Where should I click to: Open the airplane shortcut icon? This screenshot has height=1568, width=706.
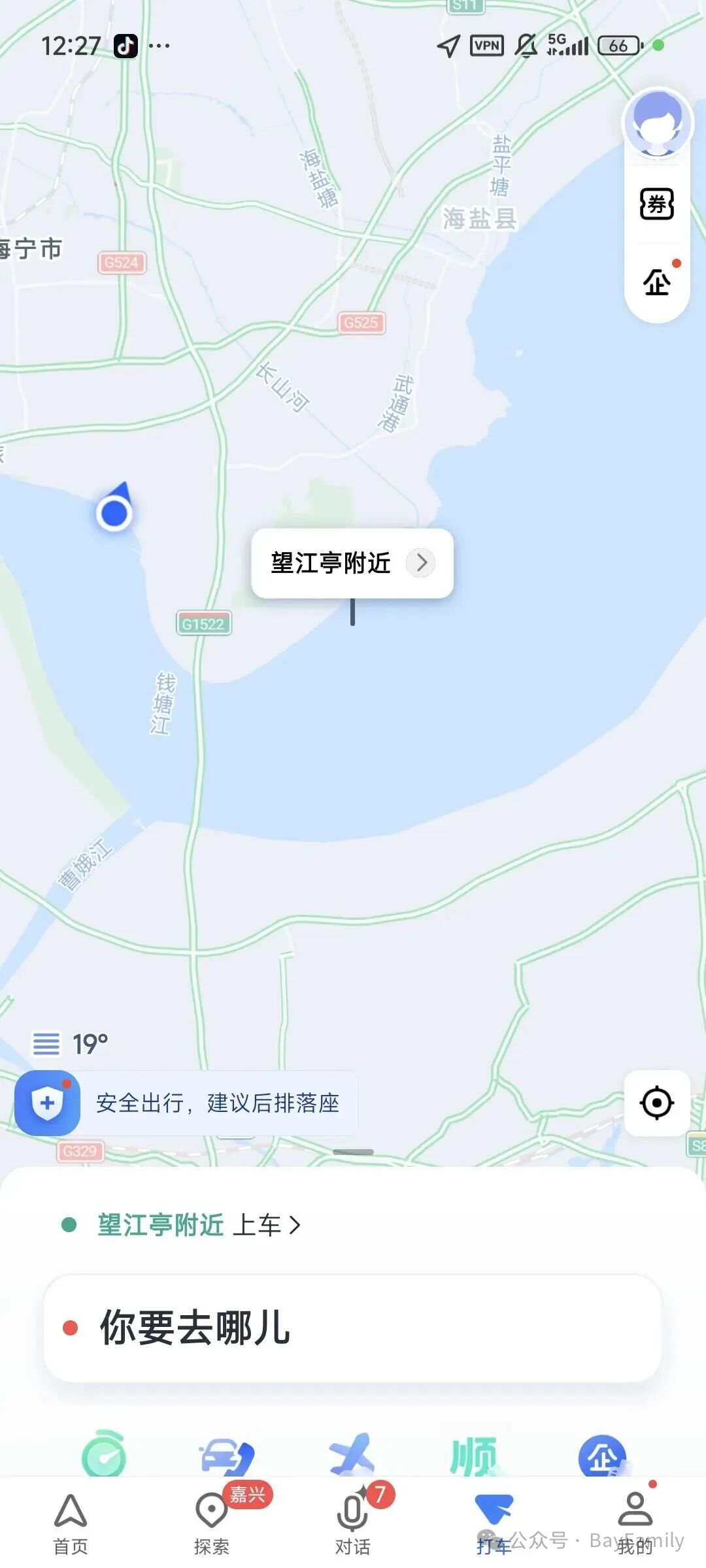pyautogui.click(x=352, y=1456)
